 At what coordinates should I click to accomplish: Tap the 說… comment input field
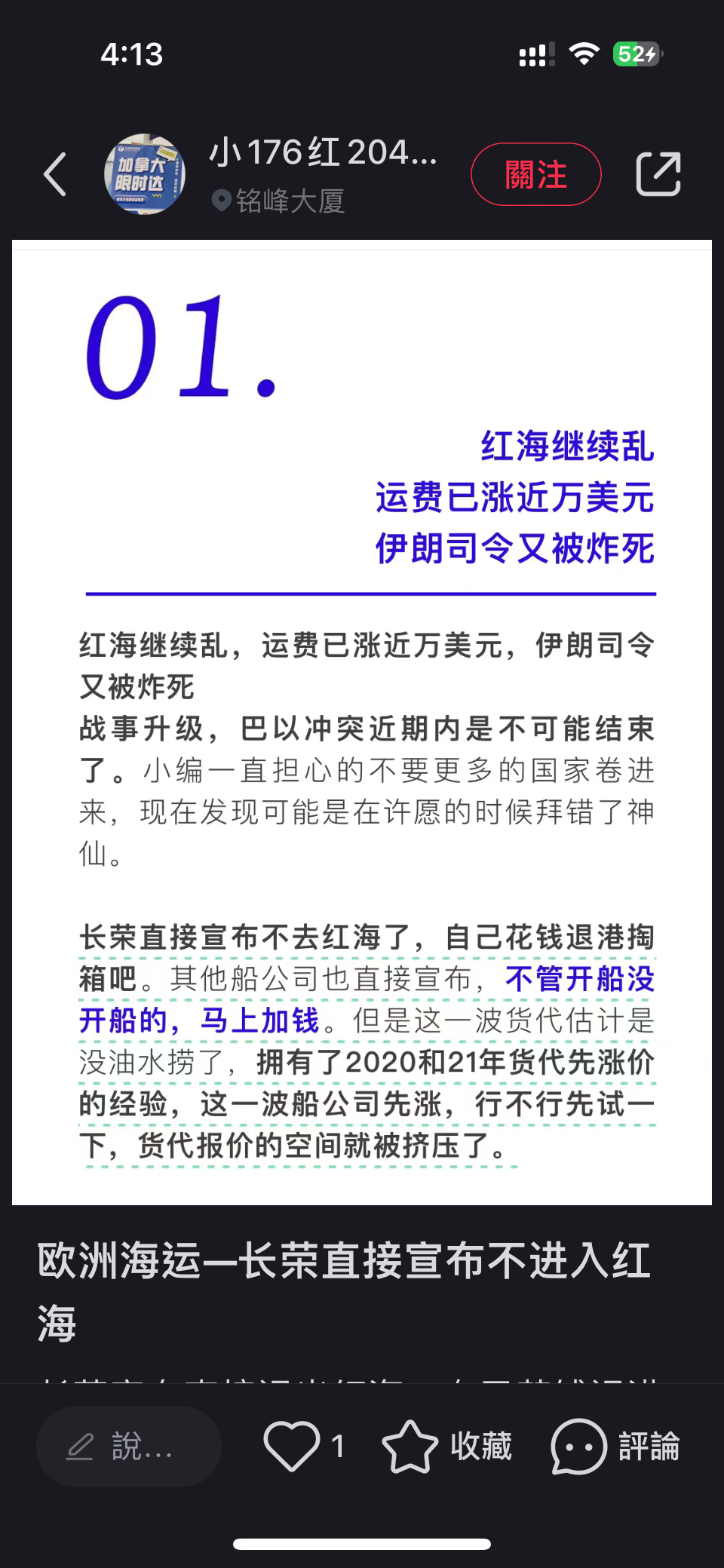pos(129,1447)
